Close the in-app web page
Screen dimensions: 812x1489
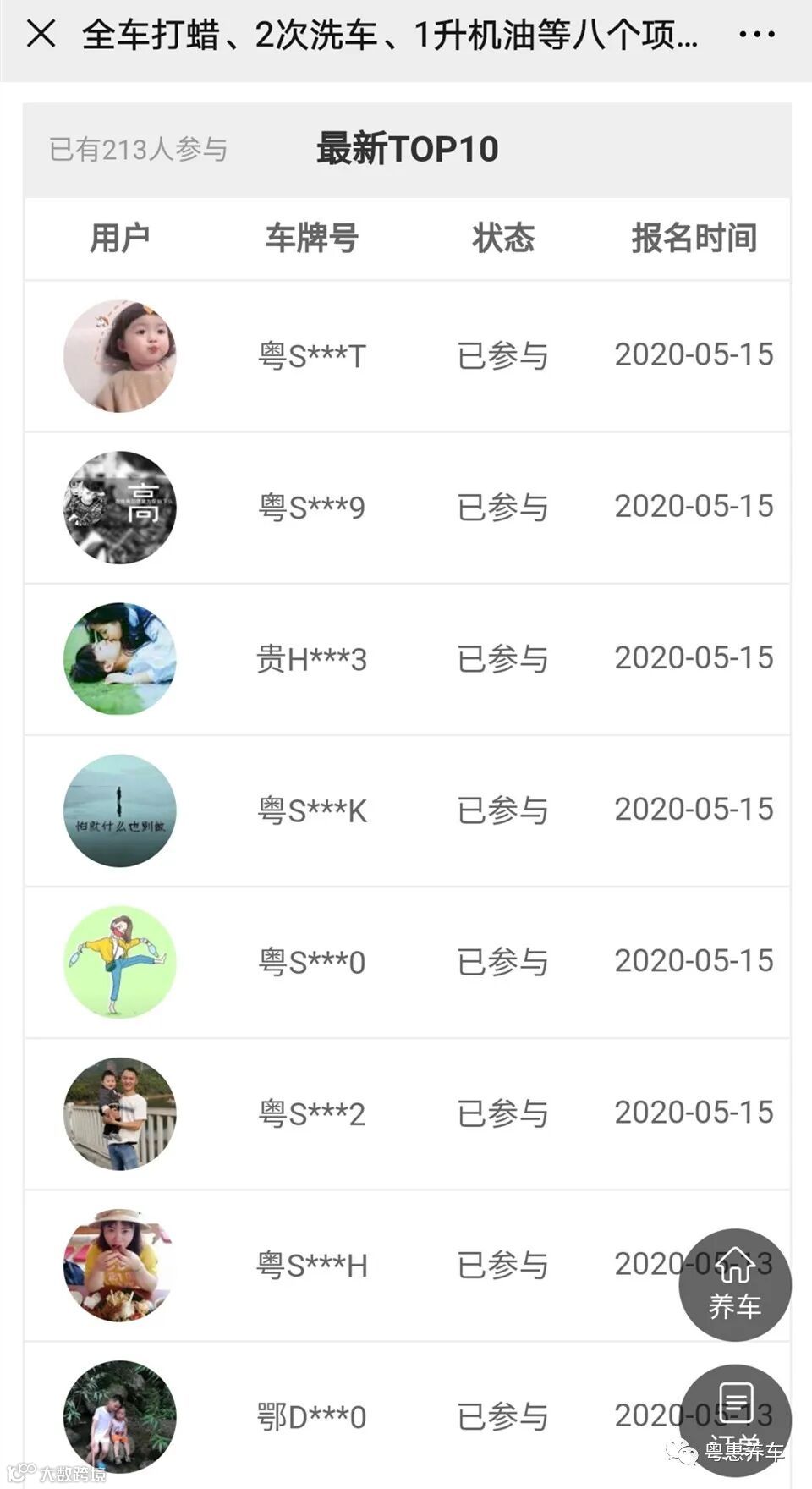(41, 35)
